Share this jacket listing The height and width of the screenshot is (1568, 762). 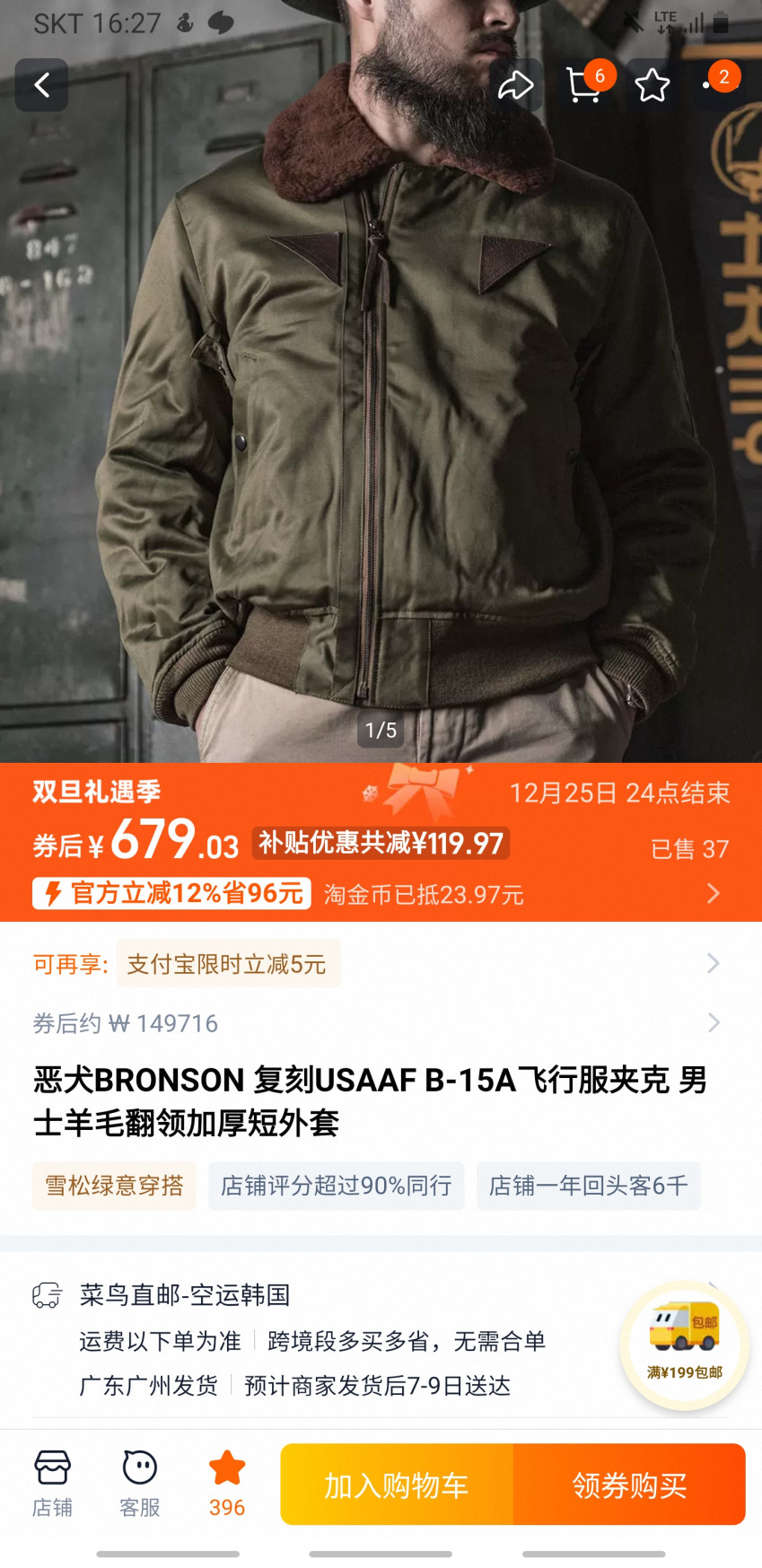[516, 85]
